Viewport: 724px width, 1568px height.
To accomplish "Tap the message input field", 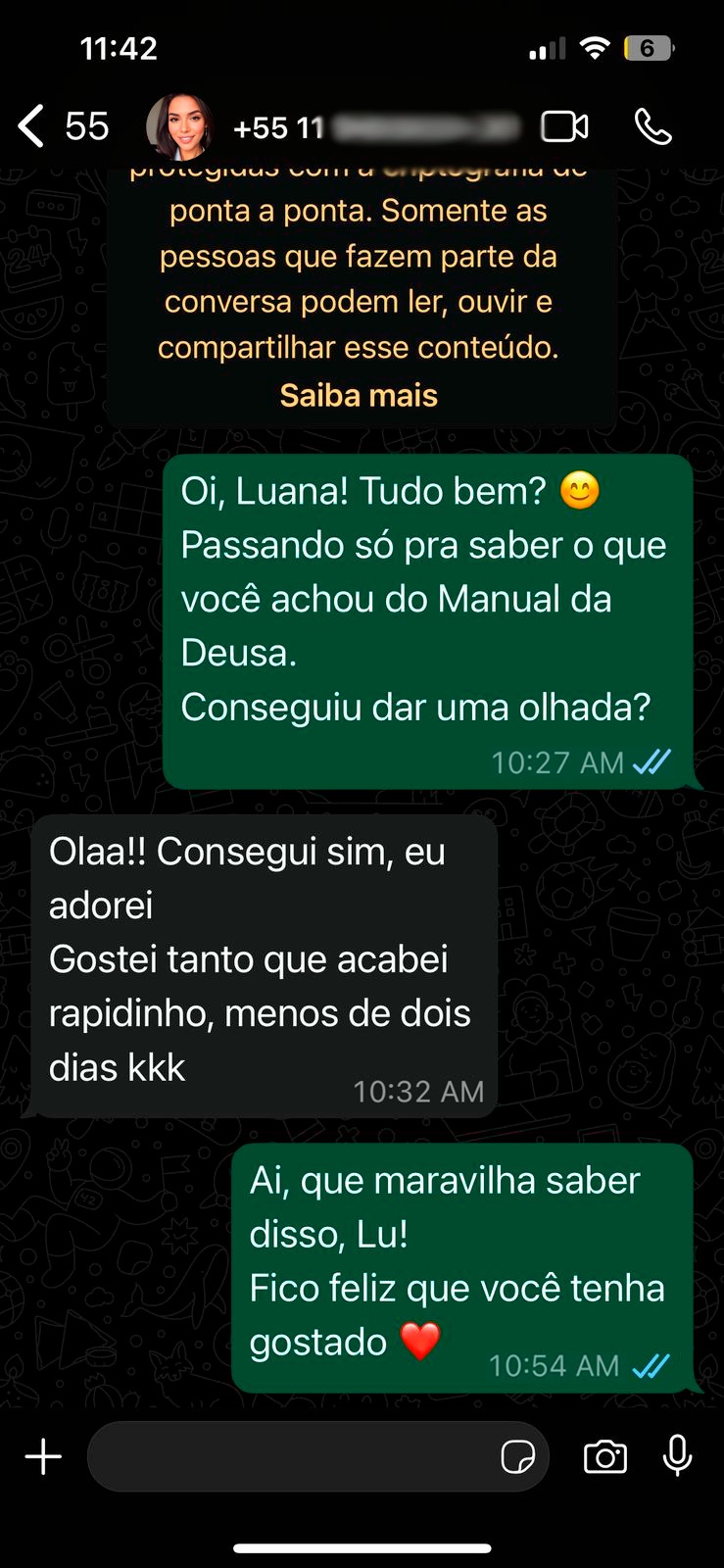I will [294, 1457].
